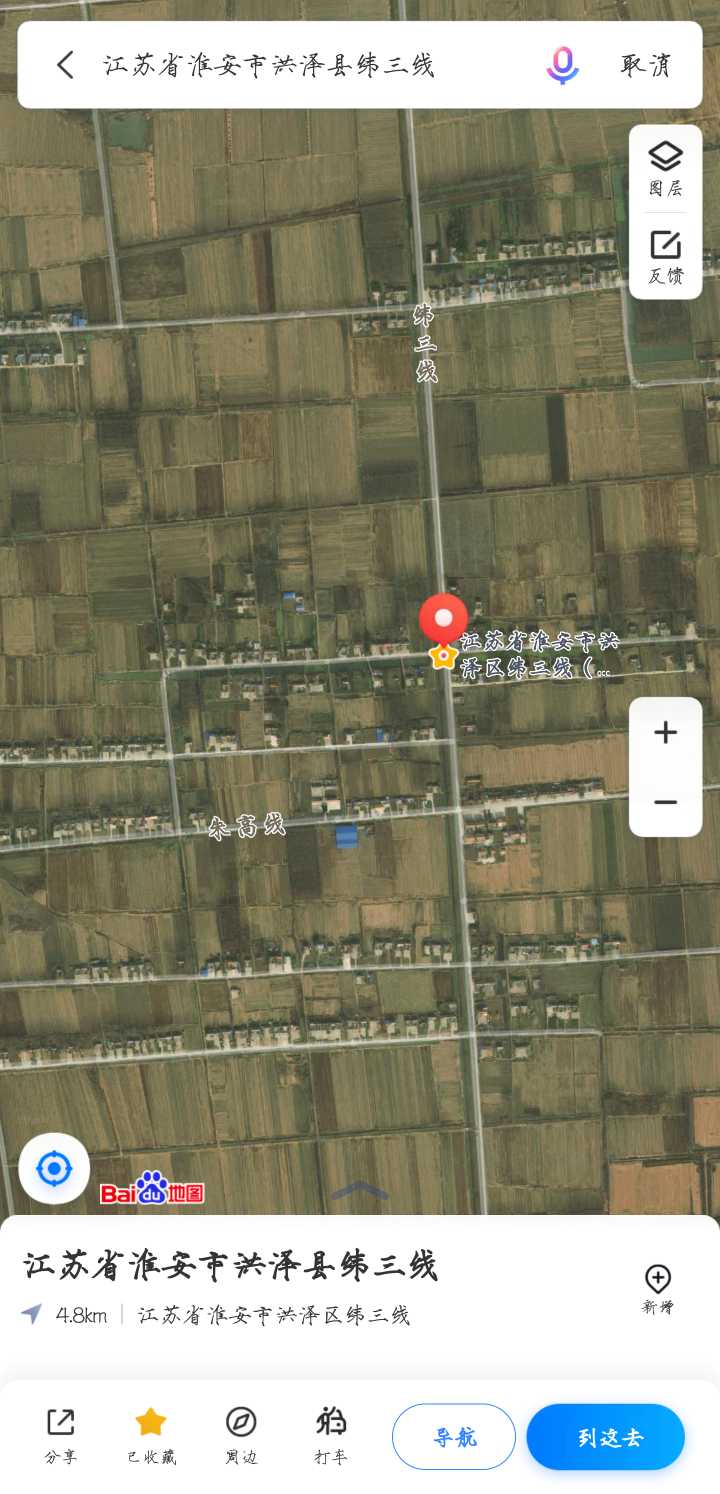Hail a ride with 打车
The width and height of the screenshot is (720, 1494).
coord(331,1436)
